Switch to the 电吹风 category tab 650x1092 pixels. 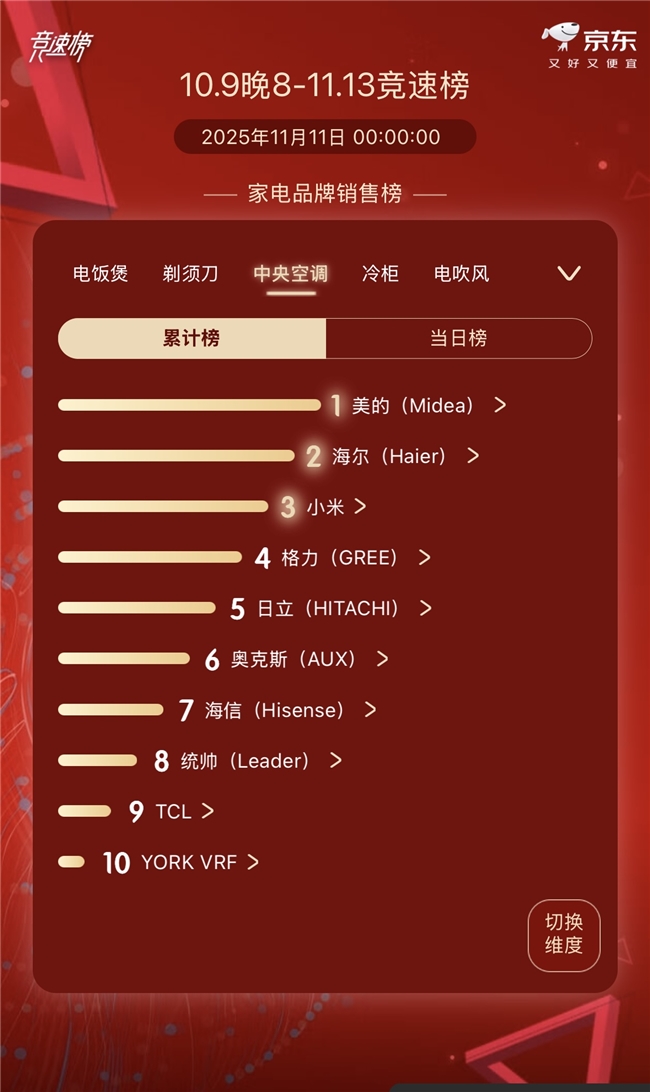461,274
